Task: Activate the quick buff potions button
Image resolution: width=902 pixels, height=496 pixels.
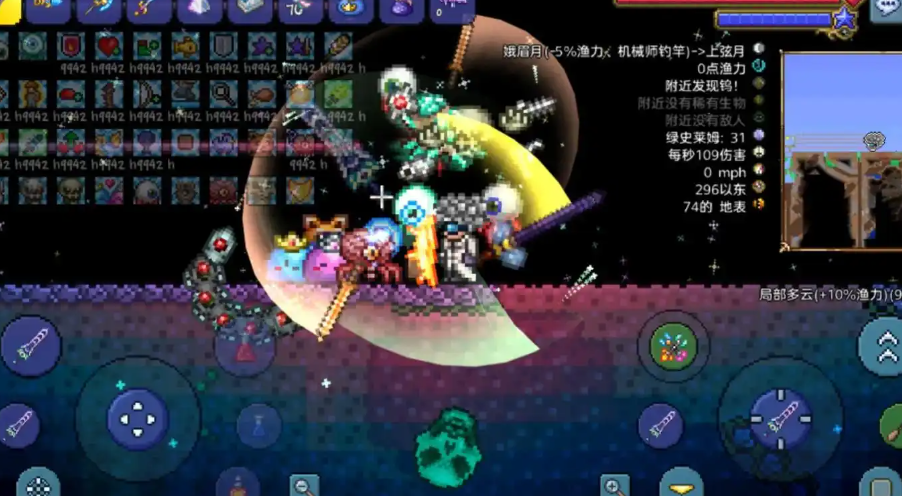Action: [673, 347]
